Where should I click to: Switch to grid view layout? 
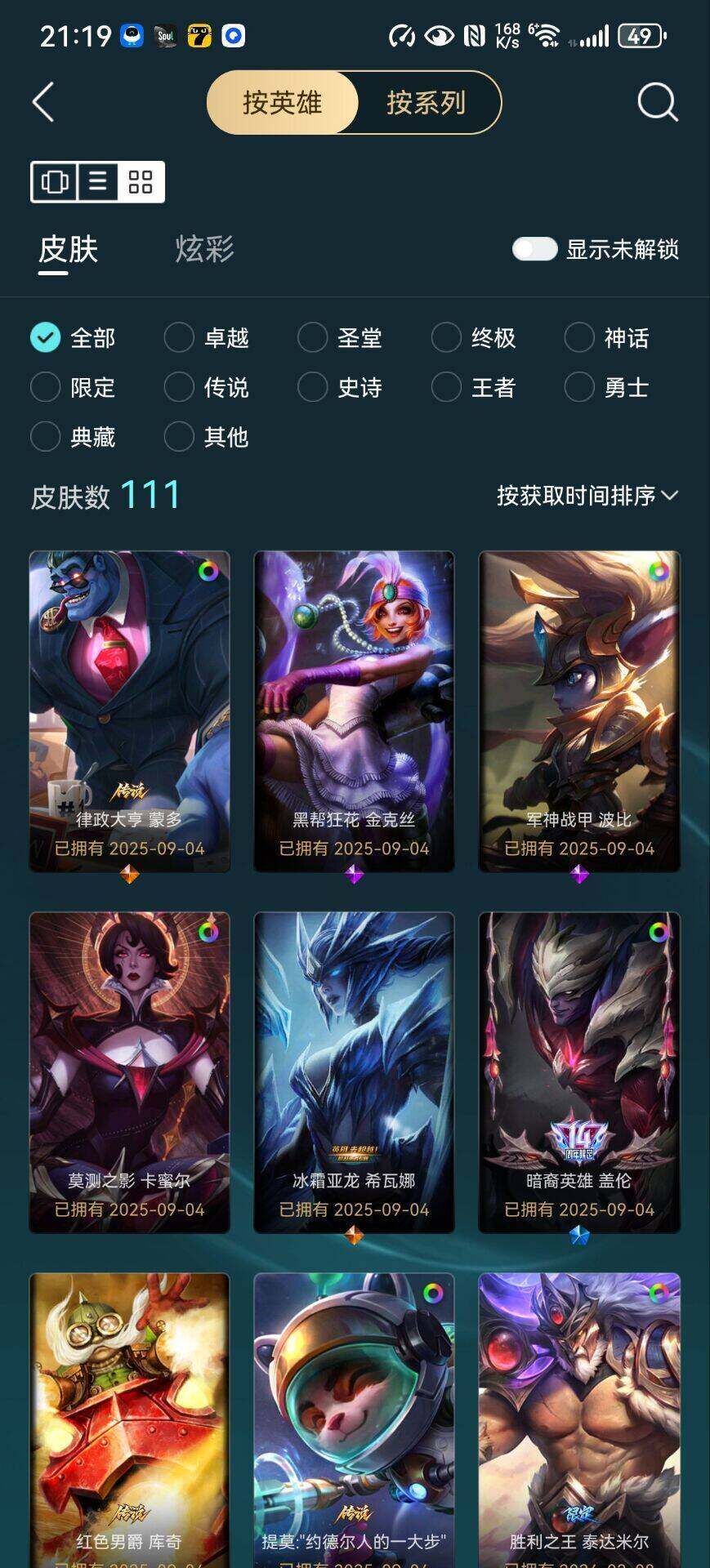coord(141,181)
